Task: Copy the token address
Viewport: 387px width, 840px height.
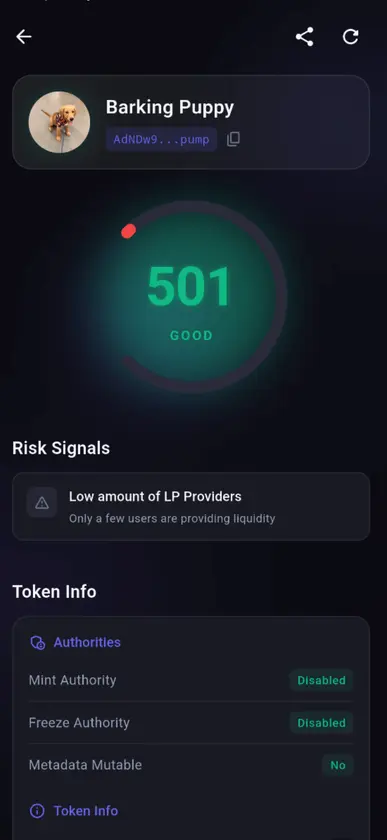Action: 233,139
